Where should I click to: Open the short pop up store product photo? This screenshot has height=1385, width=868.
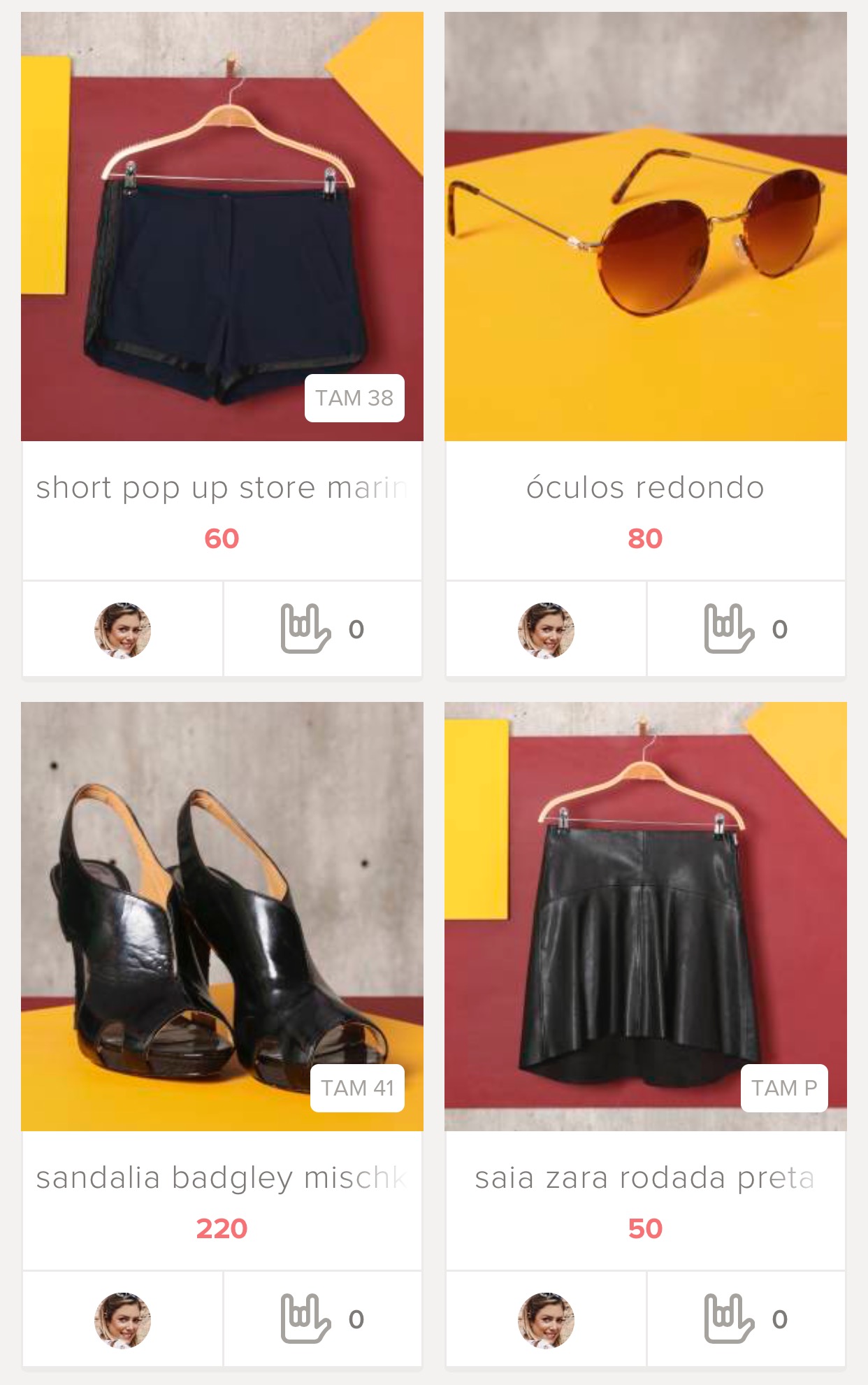222,227
